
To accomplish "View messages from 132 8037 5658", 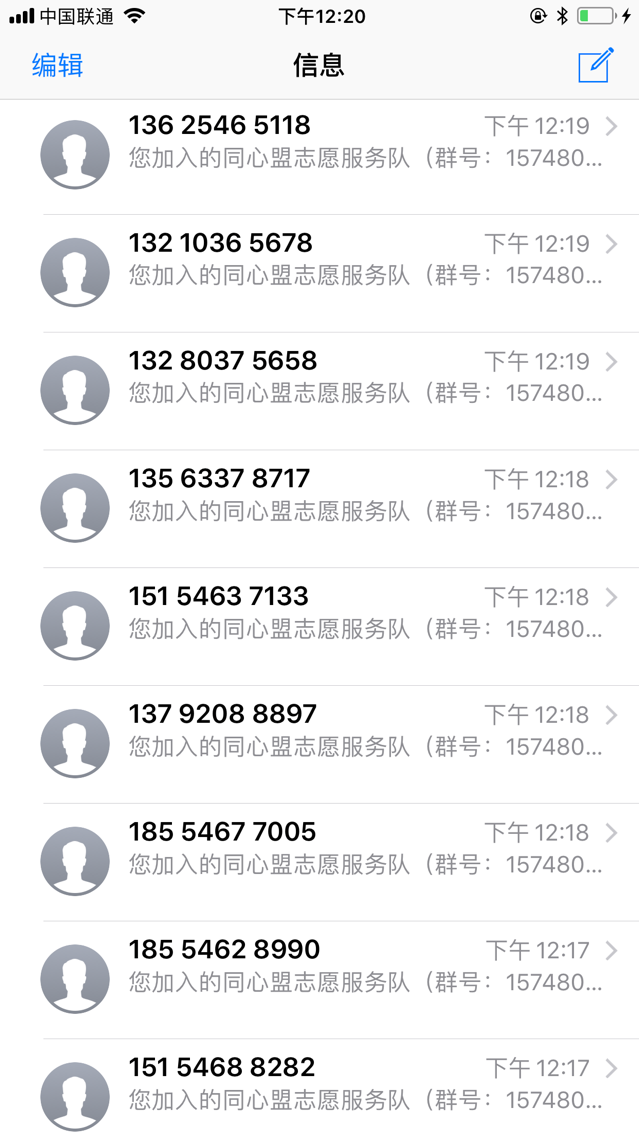I will click(x=320, y=391).
